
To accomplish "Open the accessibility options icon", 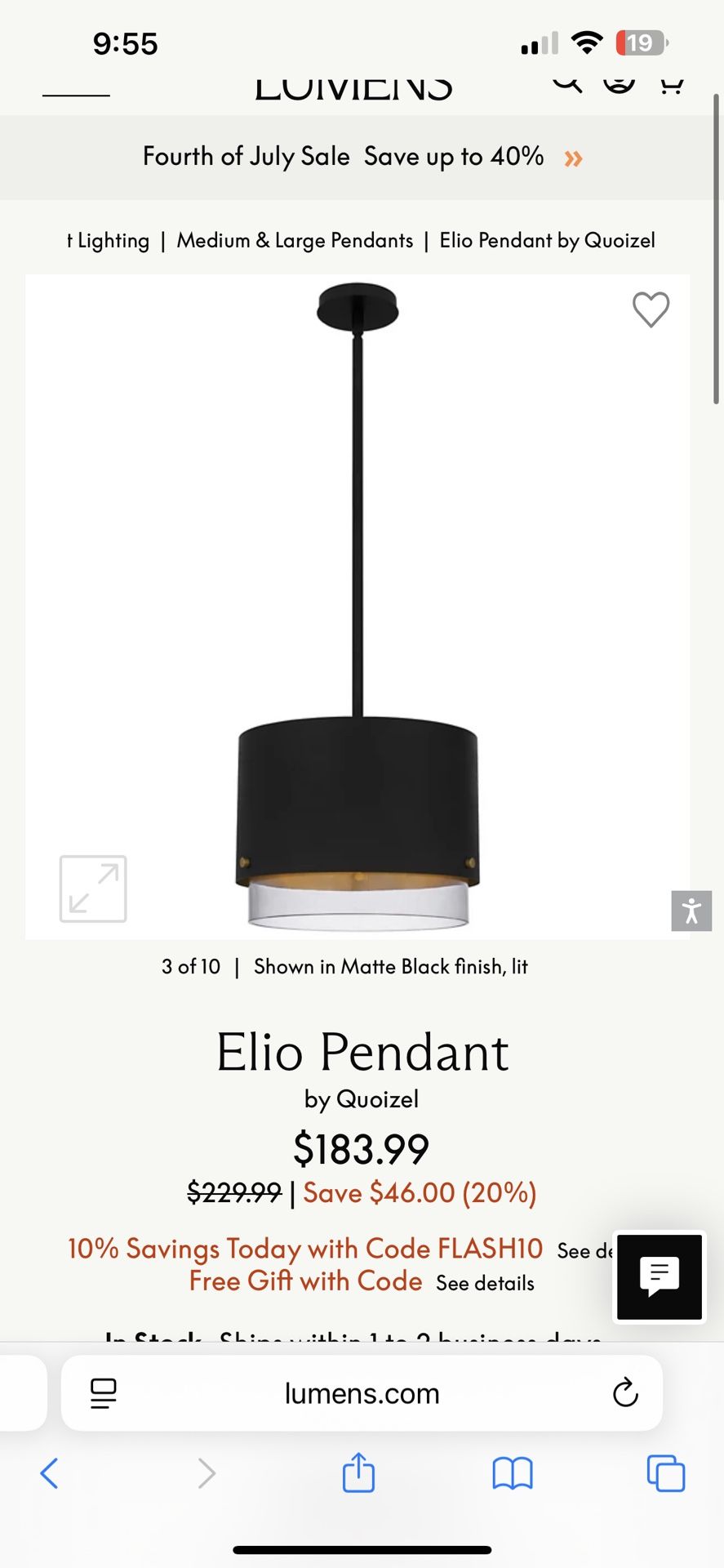I will click(691, 911).
